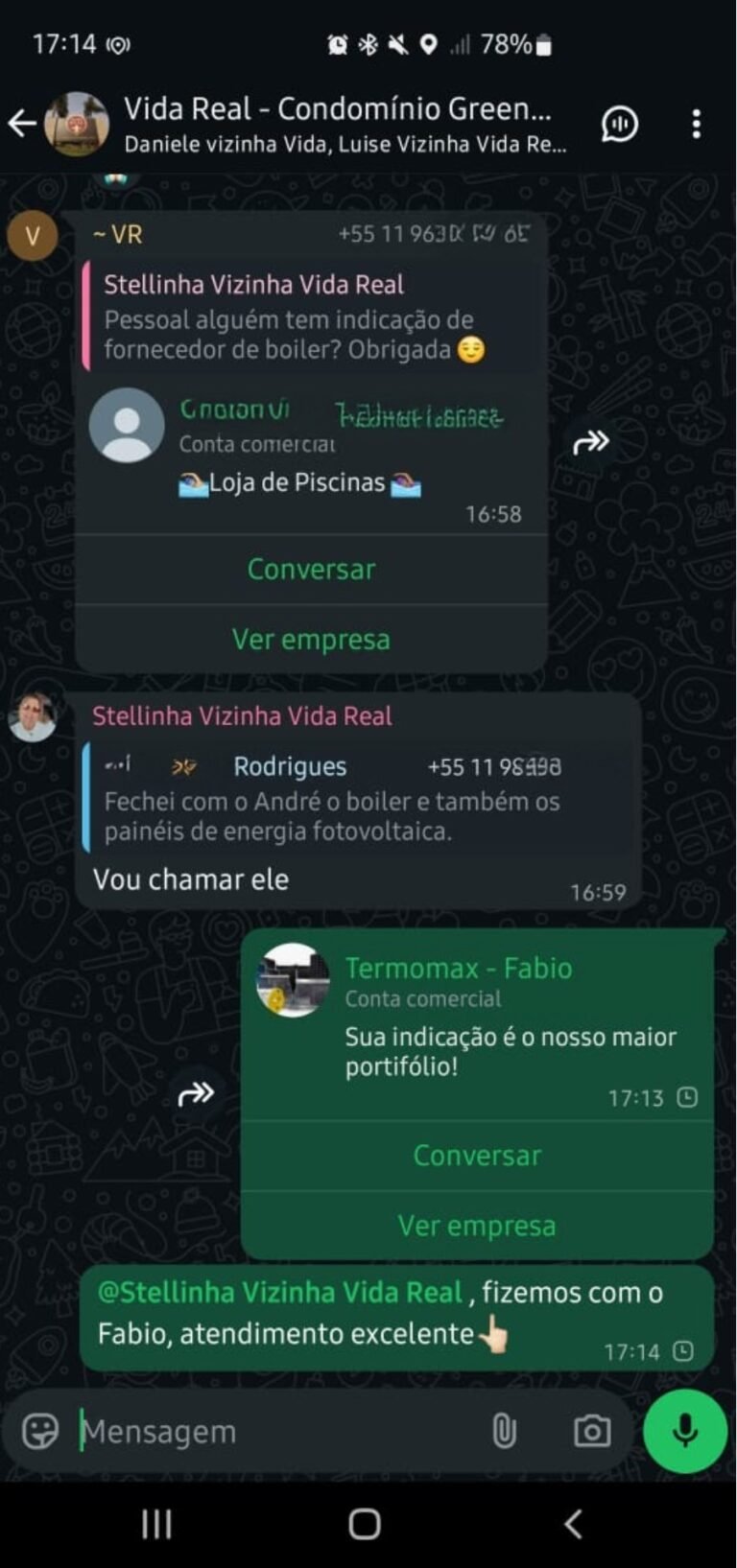Tap Stellinha Vizinha Vida Real's avatar
The width and height of the screenshot is (737, 1568).
tap(35, 714)
